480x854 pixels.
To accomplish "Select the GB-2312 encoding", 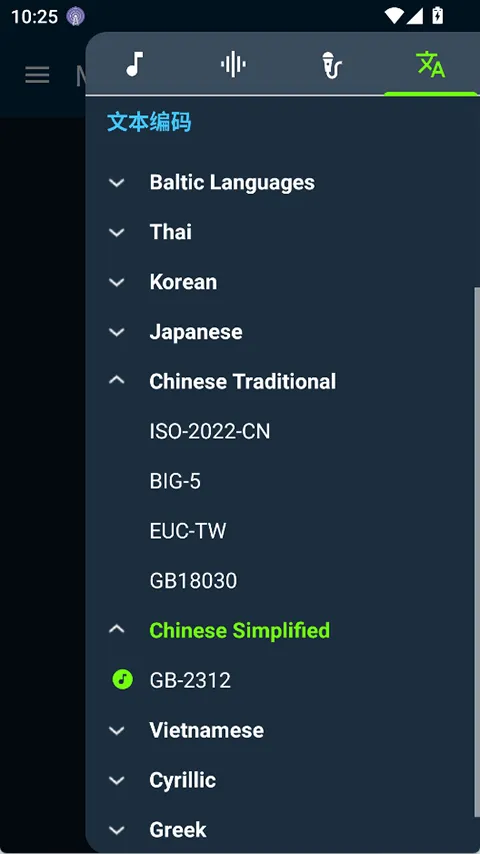I will (x=283, y=680).
